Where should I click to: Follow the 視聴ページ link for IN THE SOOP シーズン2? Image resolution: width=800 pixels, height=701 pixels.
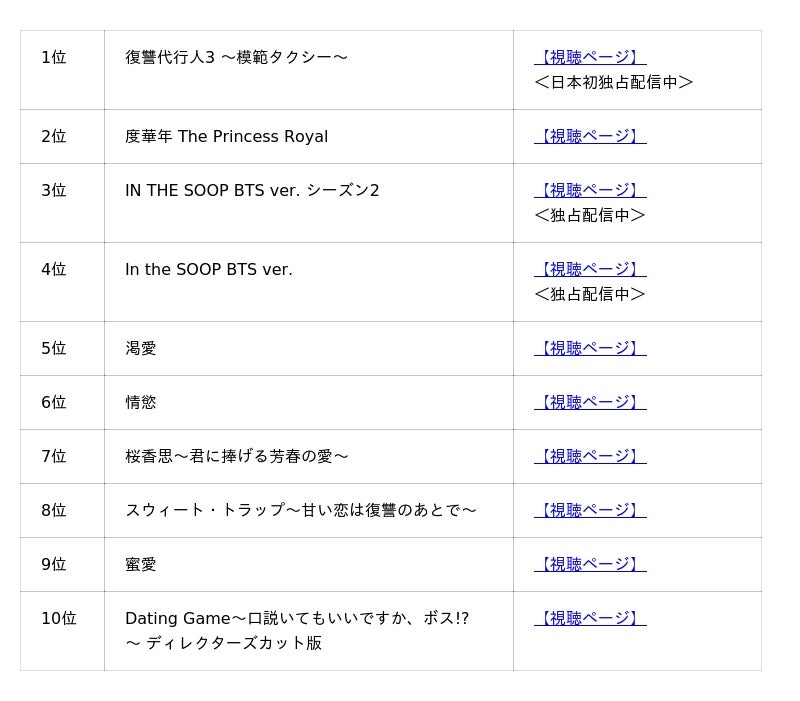coord(589,191)
